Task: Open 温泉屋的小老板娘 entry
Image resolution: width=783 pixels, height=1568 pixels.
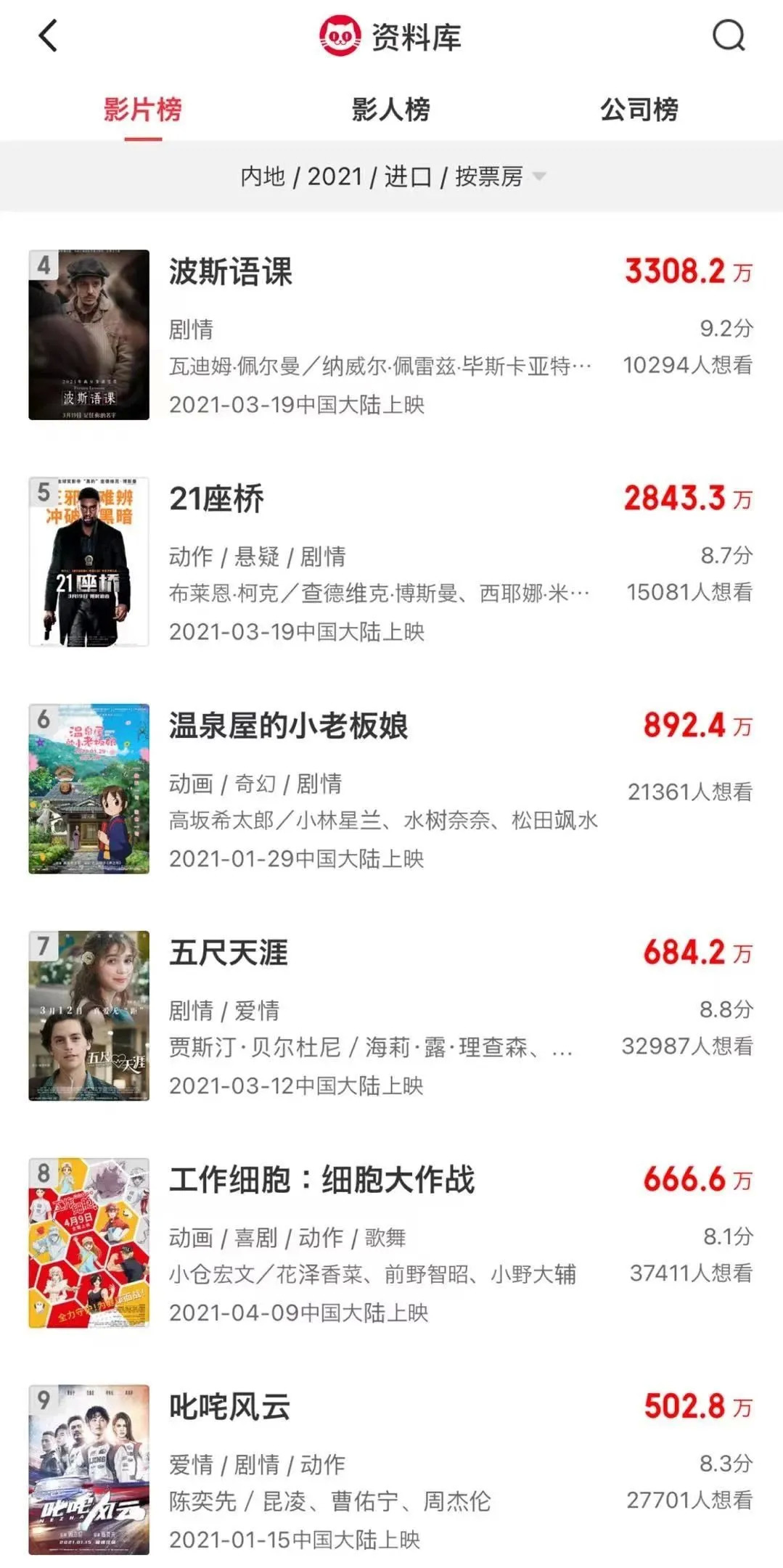Action: pos(288,726)
